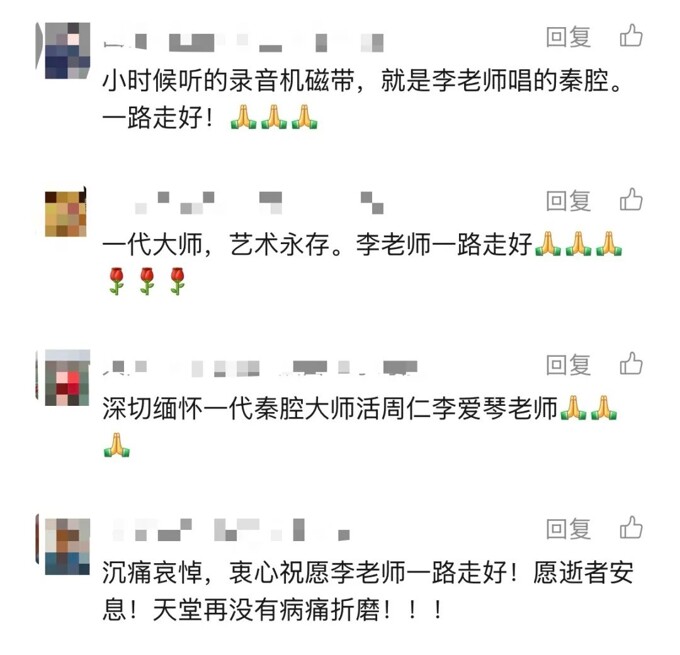Reply to the 沉痛哀悼 comment

[568, 529]
